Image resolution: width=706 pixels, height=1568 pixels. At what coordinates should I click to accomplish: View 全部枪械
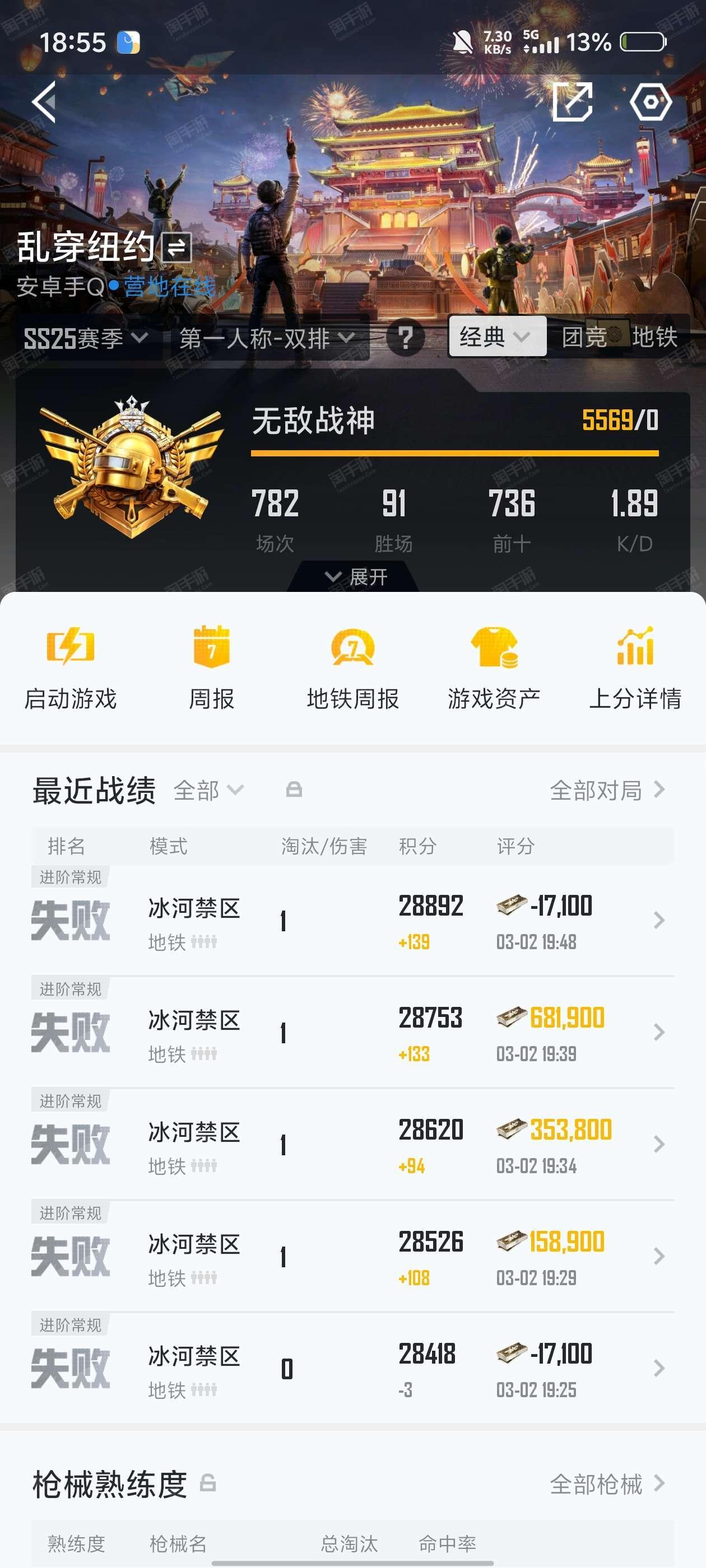pos(607,1484)
